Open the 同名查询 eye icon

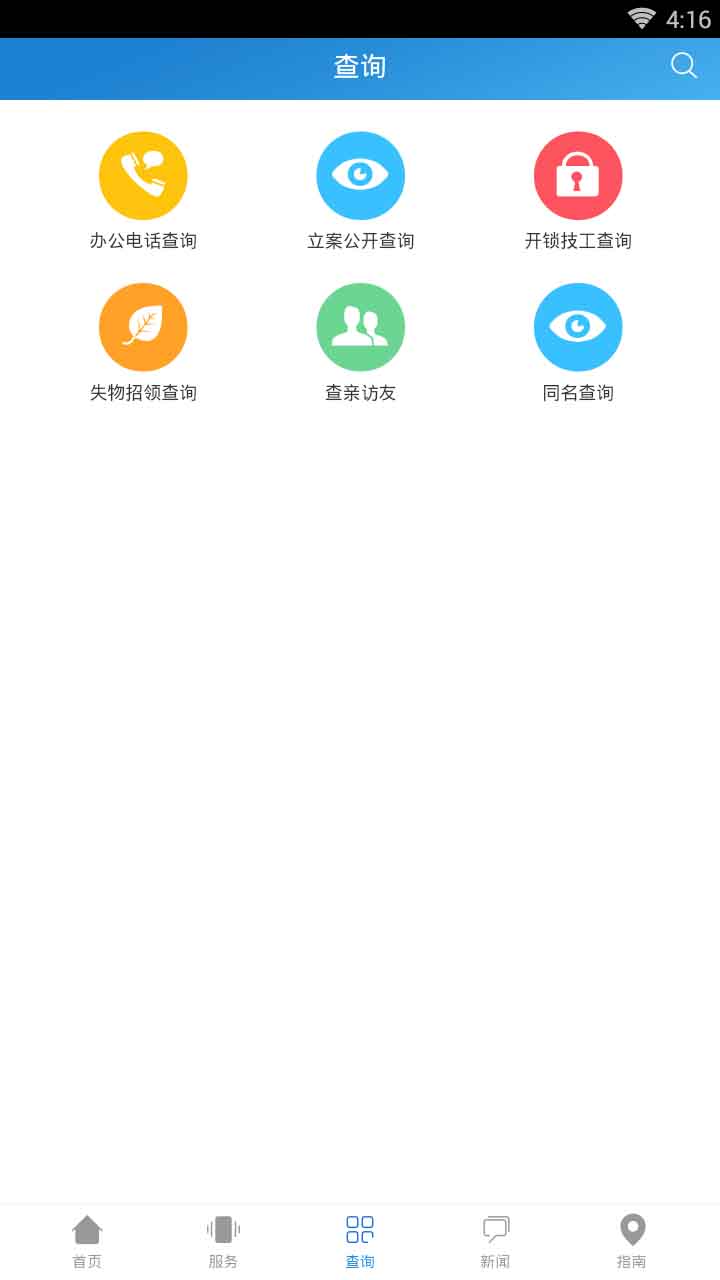point(578,327)
